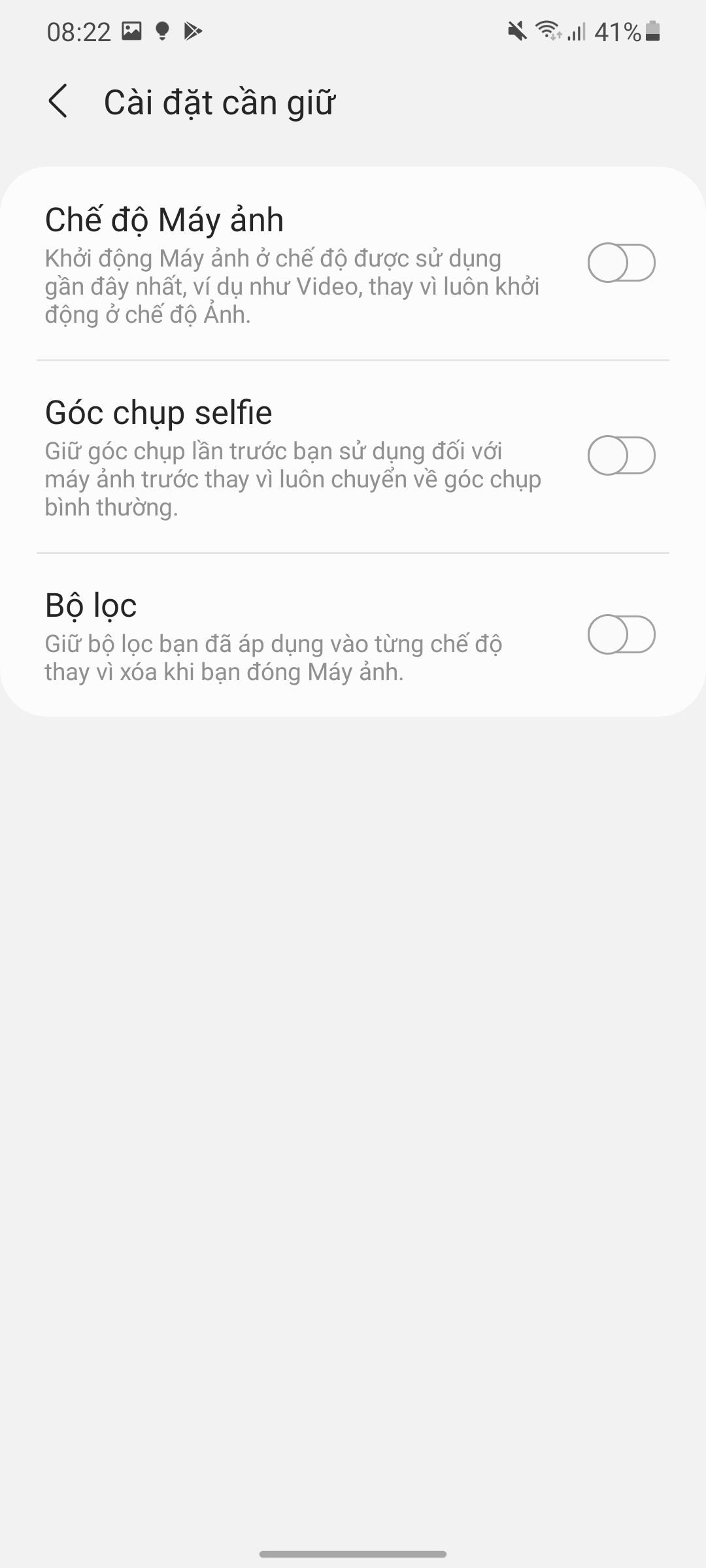This screenshot has width=706, height=1568.
Task: Turn on Góc chụp selfie toggle
Action: point(621,455)
